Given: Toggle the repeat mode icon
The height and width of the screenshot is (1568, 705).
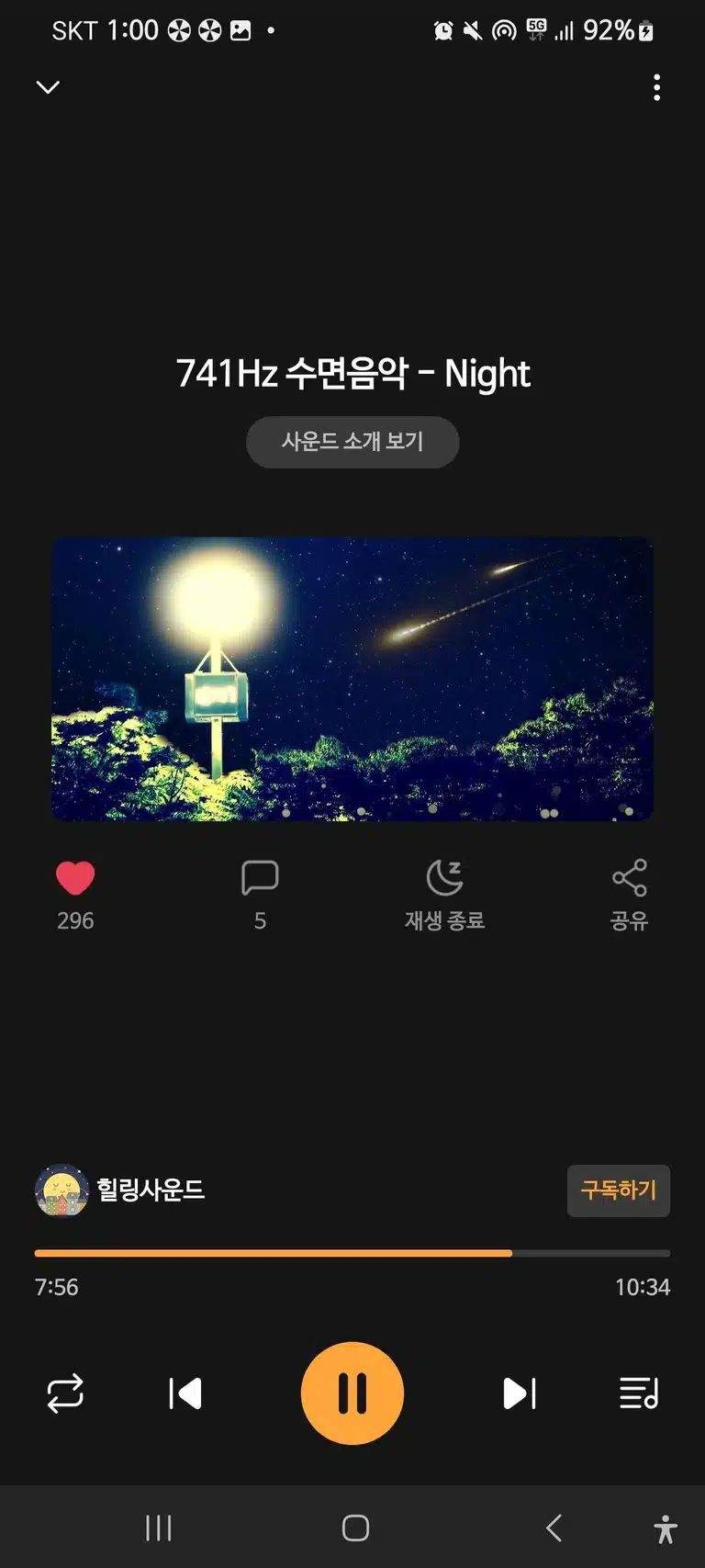Looking at the screenshot, I should [65, 1393].
